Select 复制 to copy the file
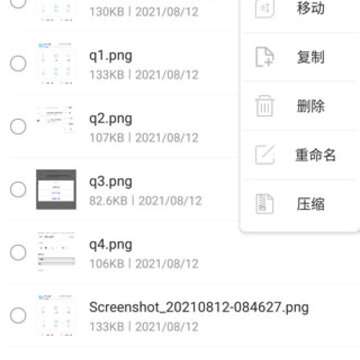Image resolution: width=360 pixels, height=360 pixels. point(300,57)
